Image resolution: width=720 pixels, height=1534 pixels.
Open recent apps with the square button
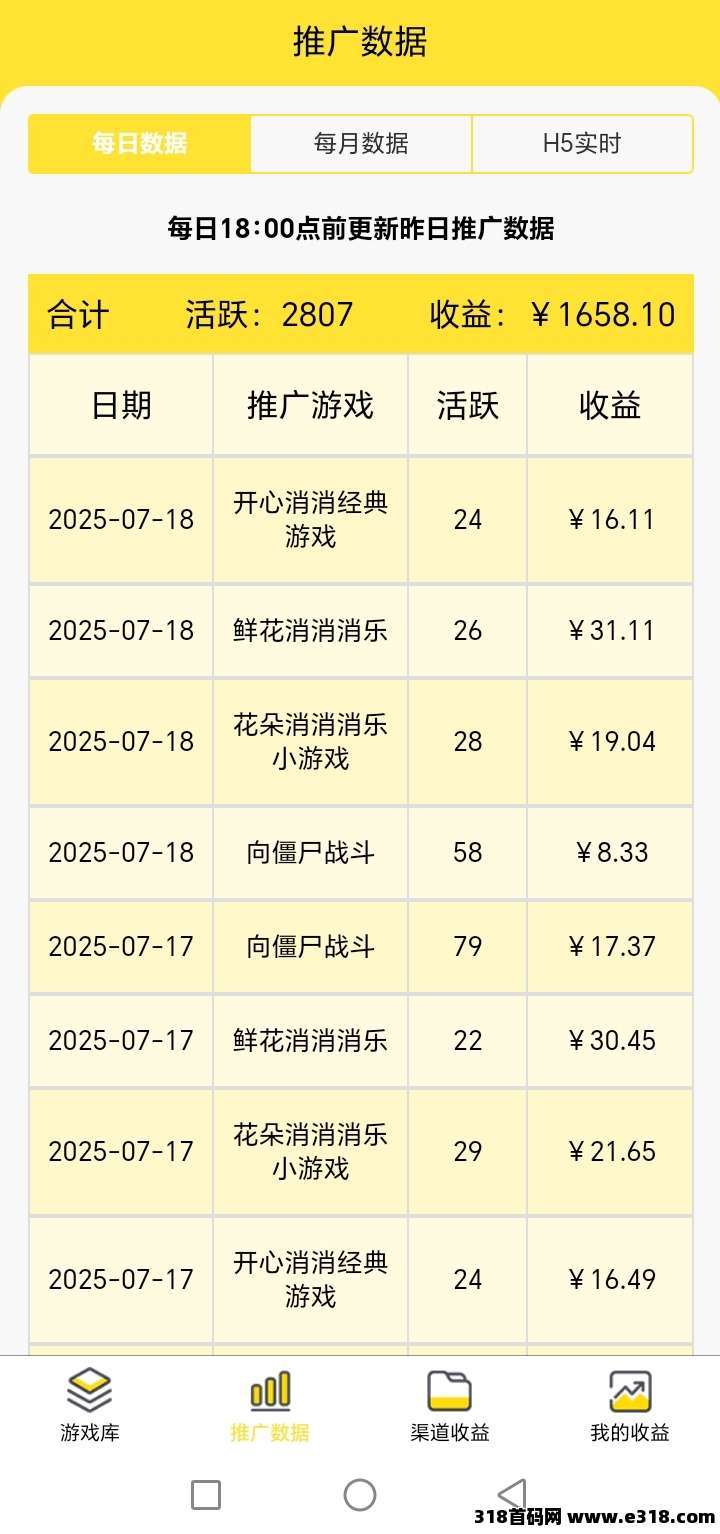(x=206, y=1495)
